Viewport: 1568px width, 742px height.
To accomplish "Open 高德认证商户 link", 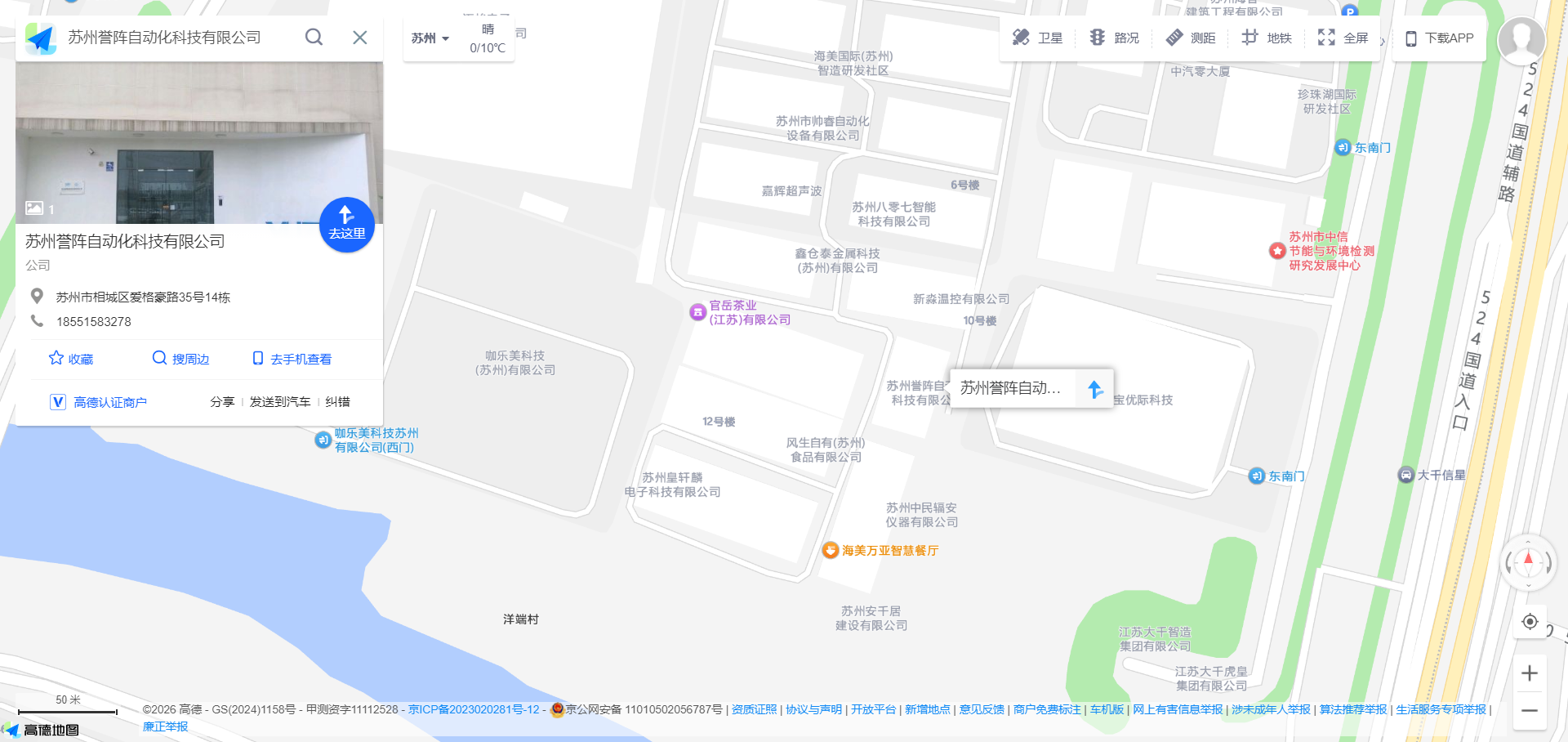I will click(x=99, y=402).
